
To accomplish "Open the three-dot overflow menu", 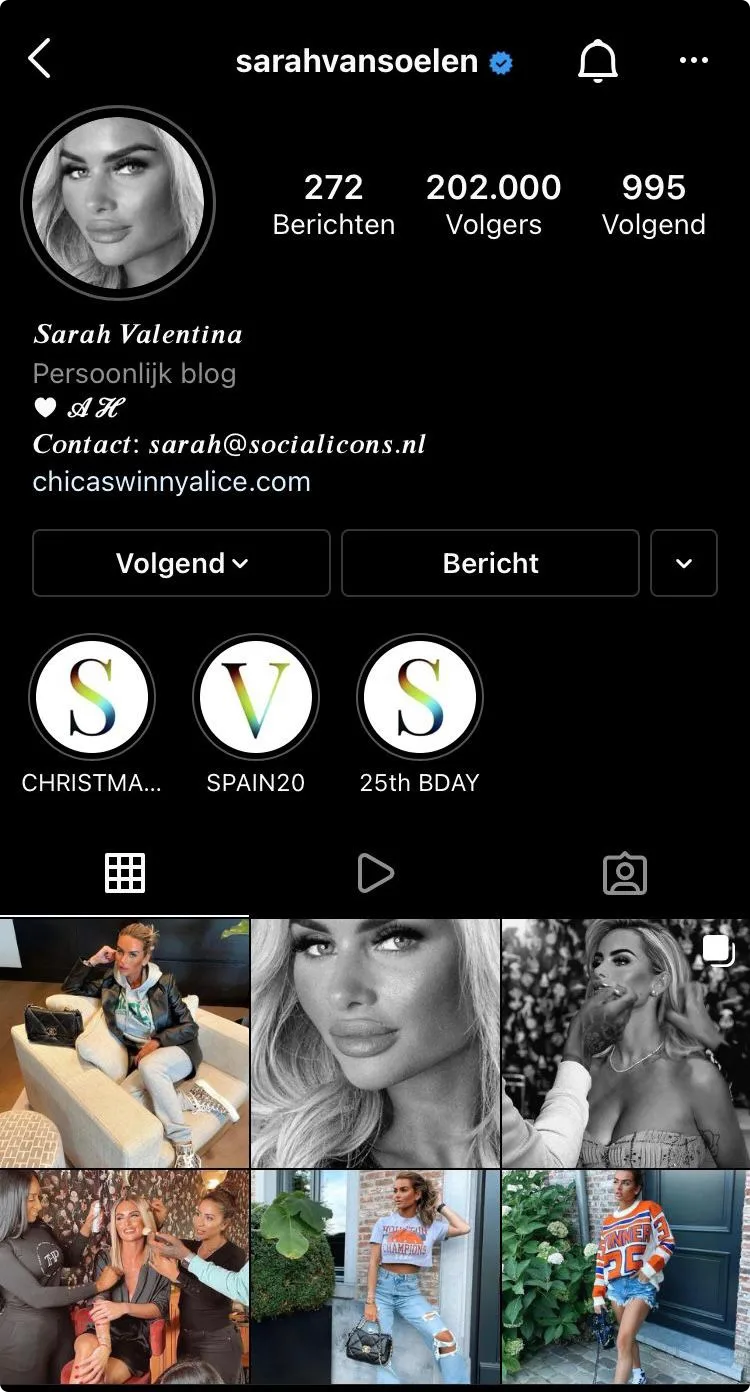I will tap(693, 61).
